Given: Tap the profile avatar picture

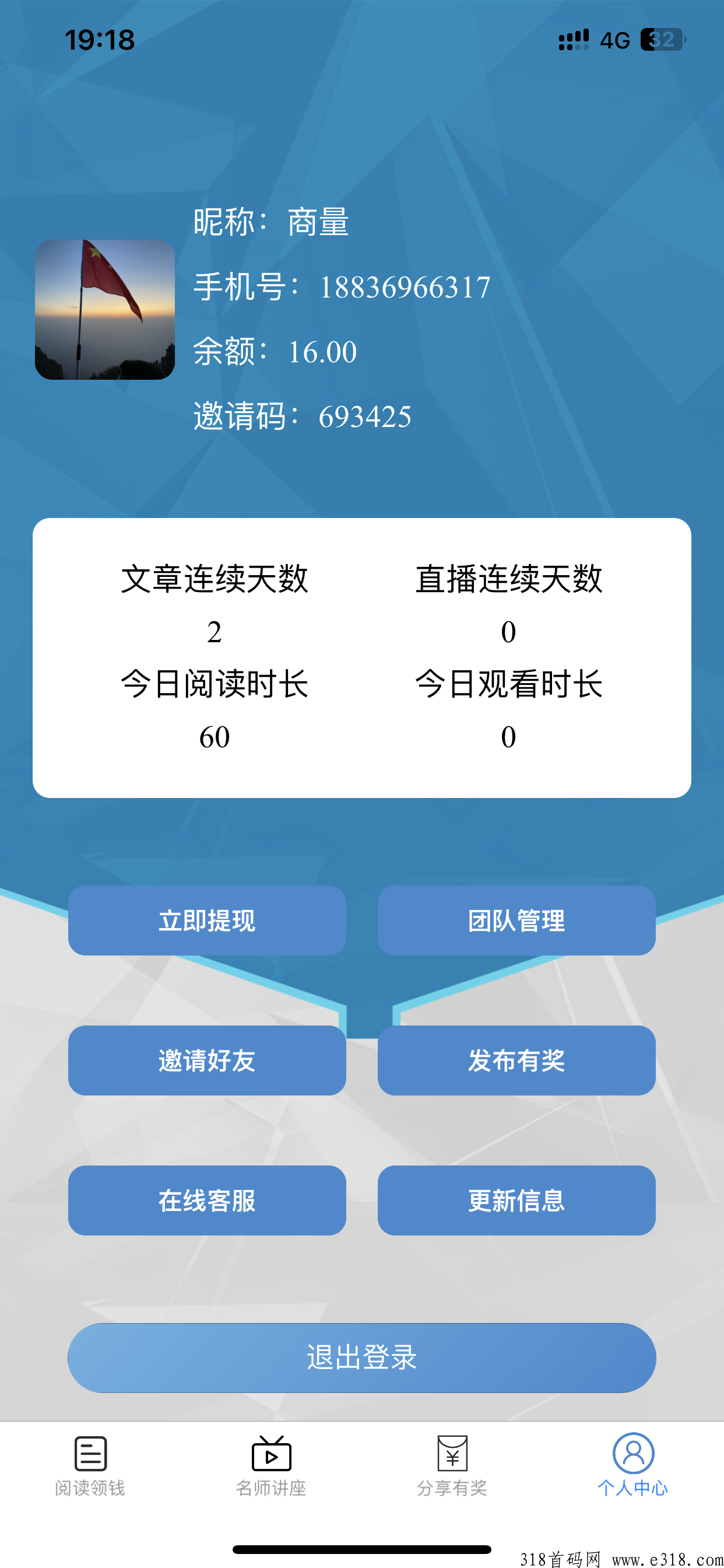Looking at the screenshot, I should click(105, 309).
